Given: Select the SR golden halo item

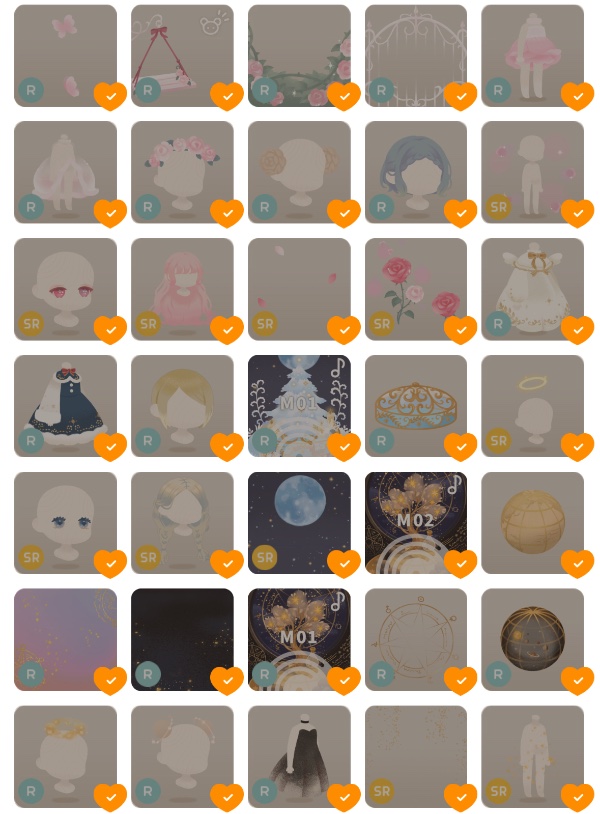Looking at the screenshot, I should click(x=533, y=406).
